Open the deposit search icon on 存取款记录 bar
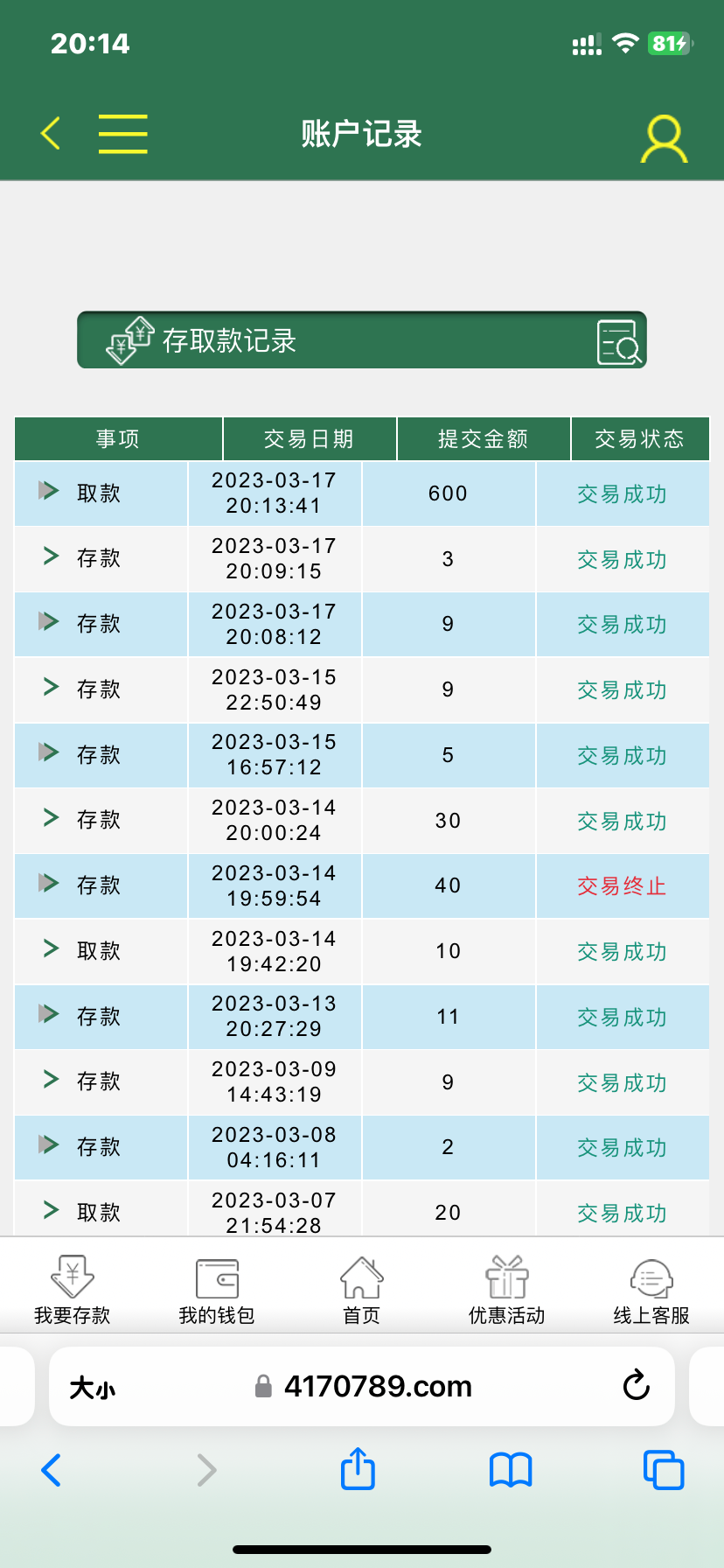This screenshot has height=1568, width=724. [618, 341]
